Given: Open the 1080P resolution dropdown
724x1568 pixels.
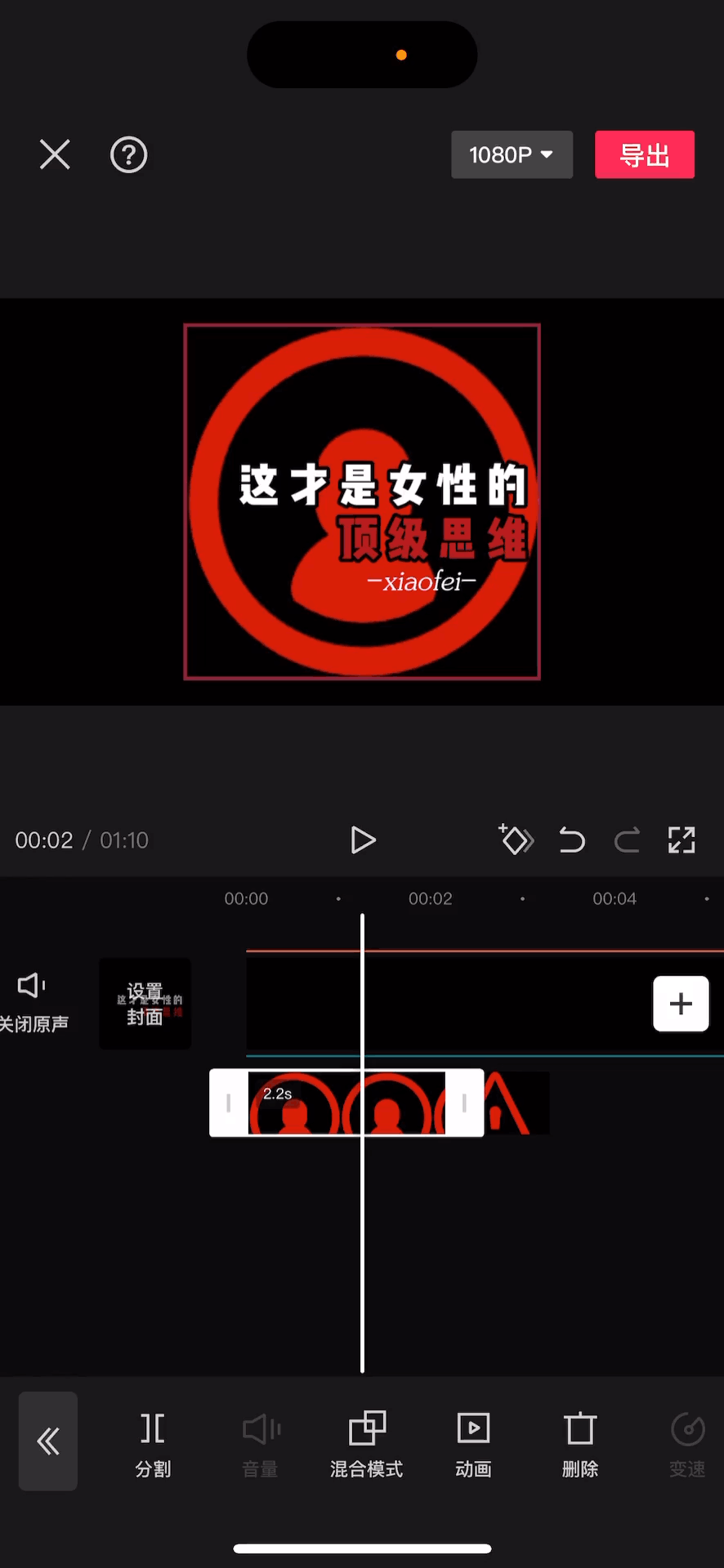Looking at the screenshot, I should point(512,154).
